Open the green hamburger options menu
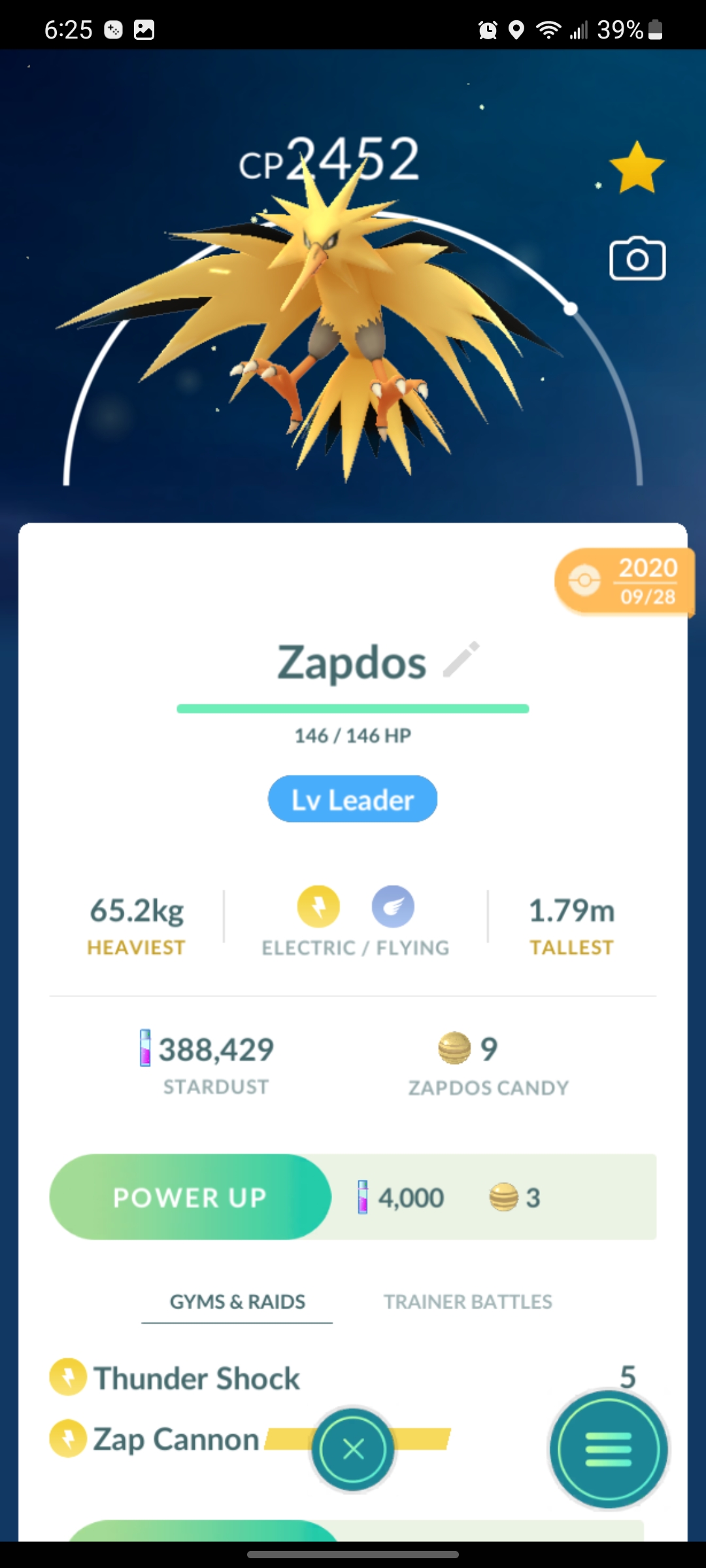Image resolution: width=706 pixels, height=1568 pixels. 609,1449
